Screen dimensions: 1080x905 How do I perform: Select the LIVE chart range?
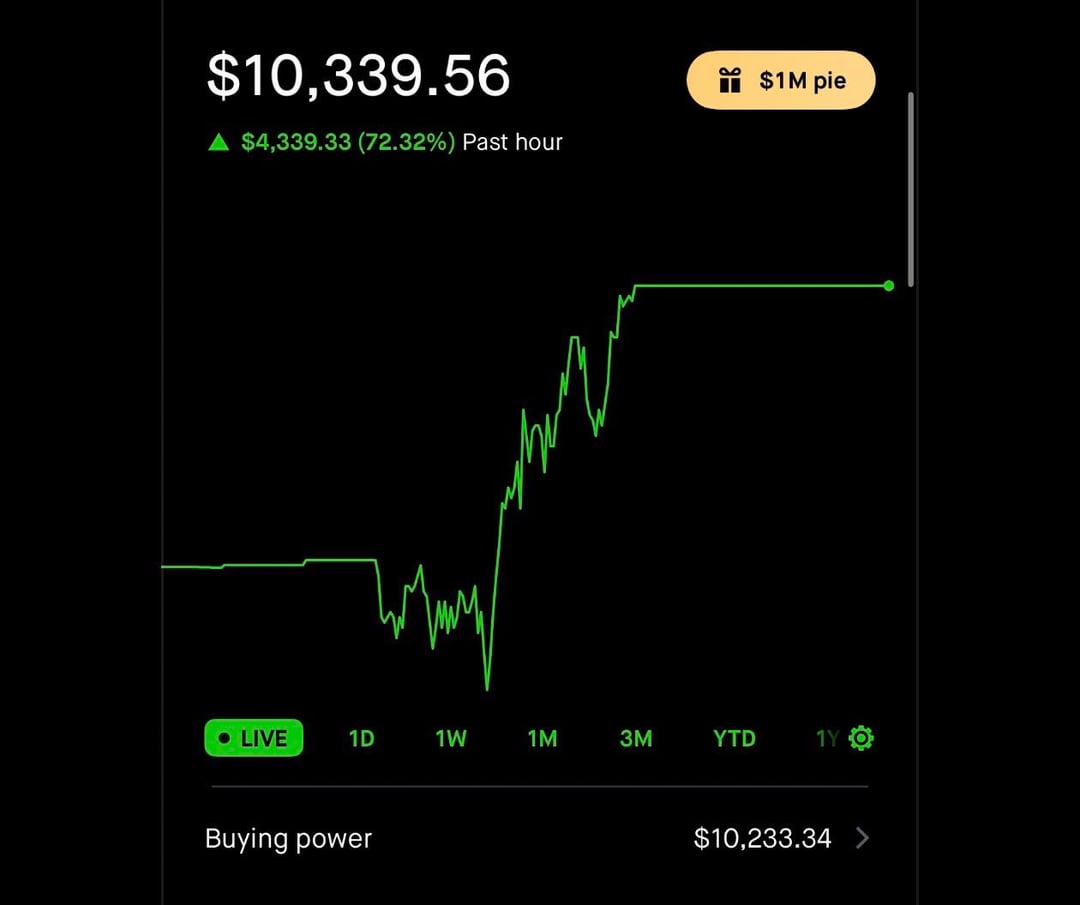(253, 739)
